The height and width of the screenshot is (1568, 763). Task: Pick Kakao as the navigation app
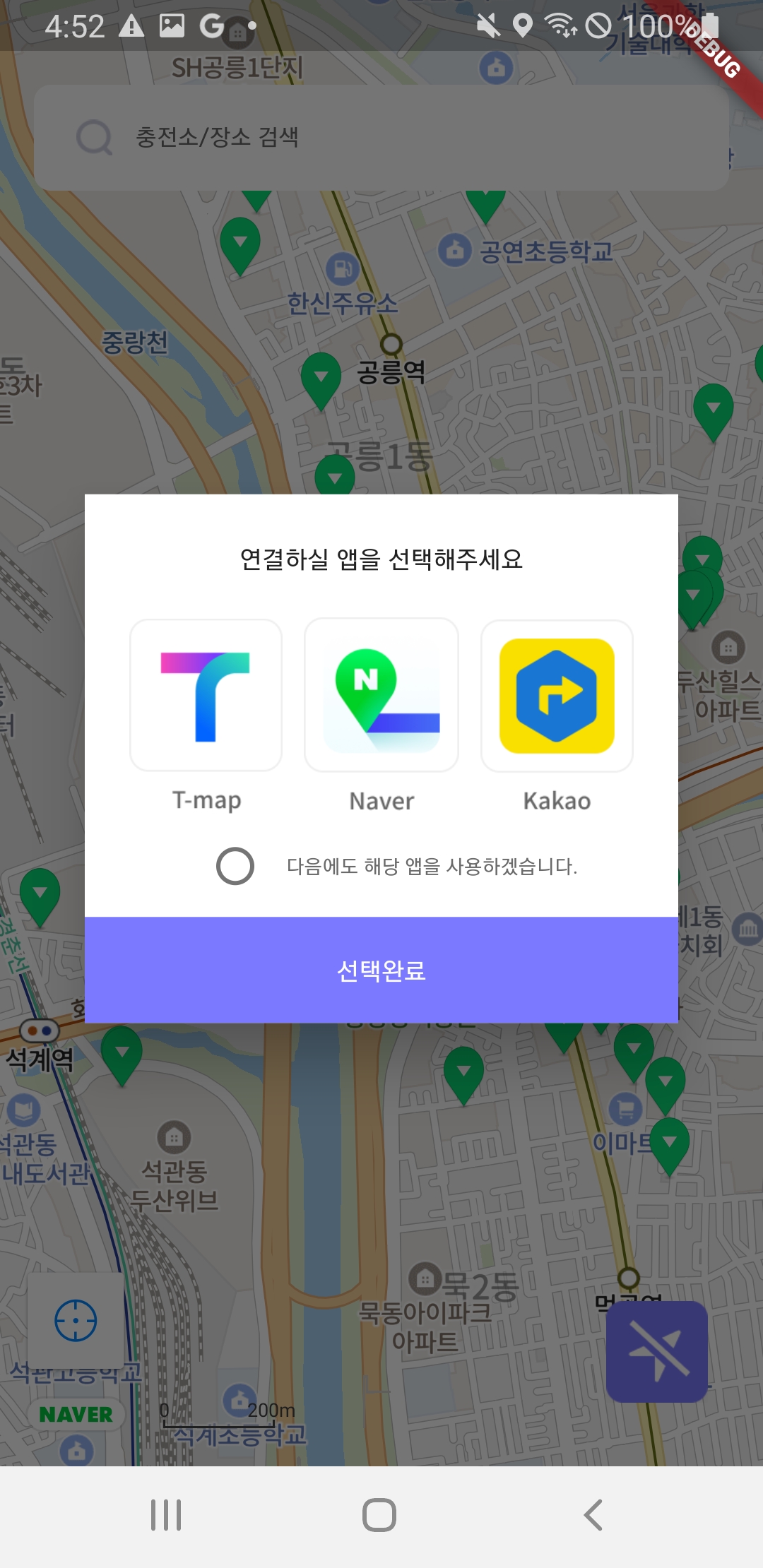pos(557,696)
